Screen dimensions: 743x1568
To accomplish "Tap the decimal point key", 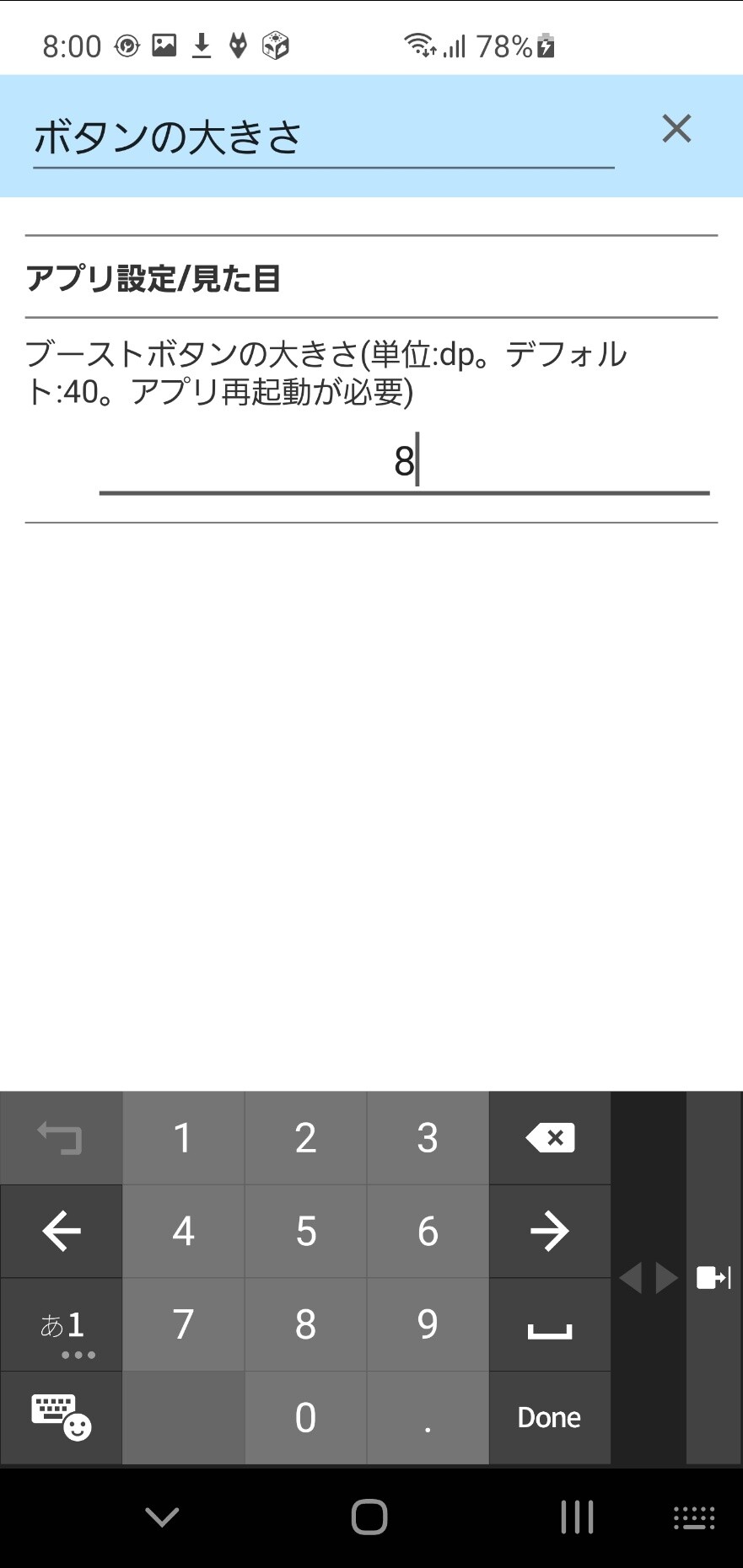I will (428, 1417).
